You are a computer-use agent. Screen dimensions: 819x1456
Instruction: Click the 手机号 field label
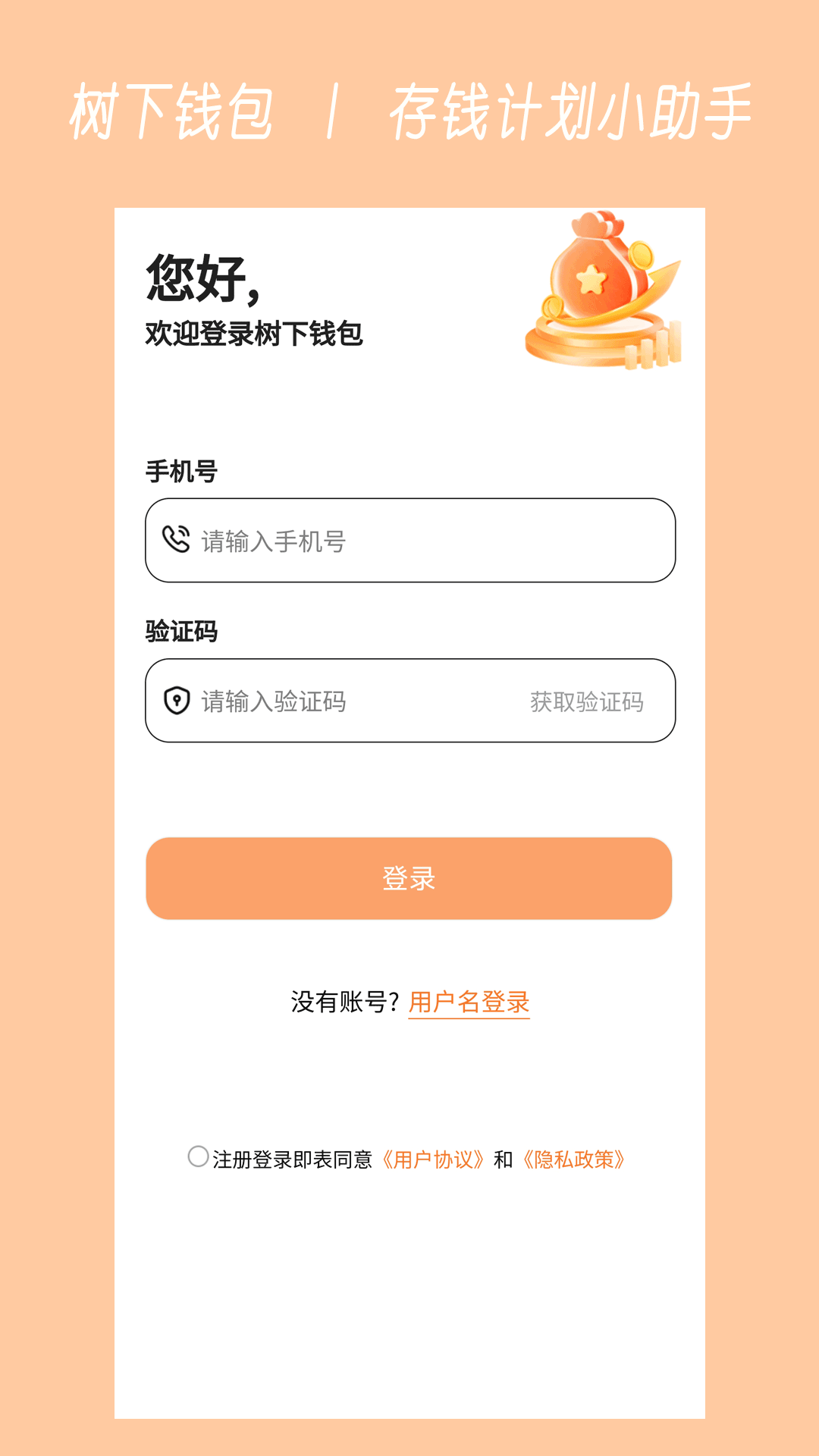[180, 470]
